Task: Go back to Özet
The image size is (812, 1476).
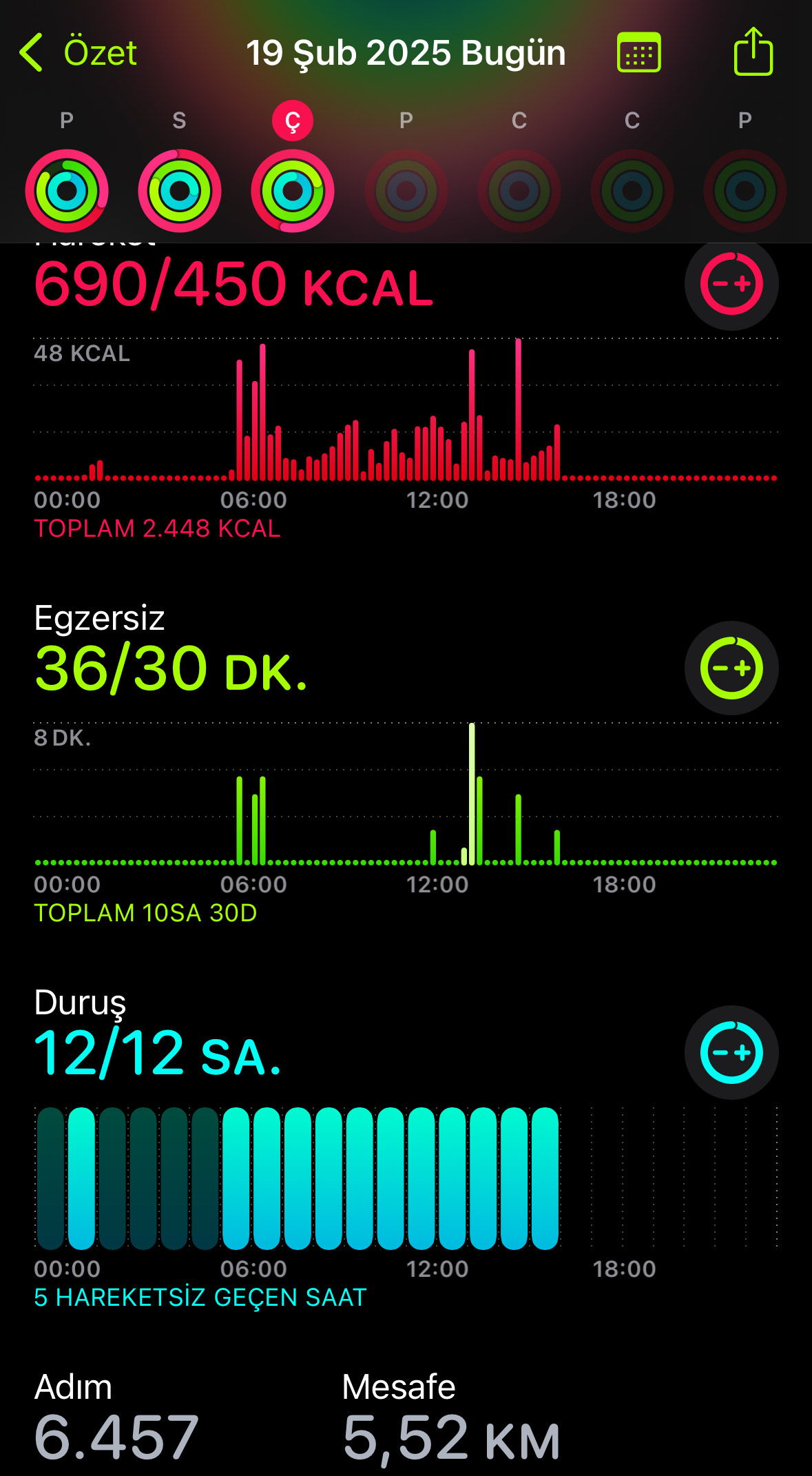Action: (78, 52)
